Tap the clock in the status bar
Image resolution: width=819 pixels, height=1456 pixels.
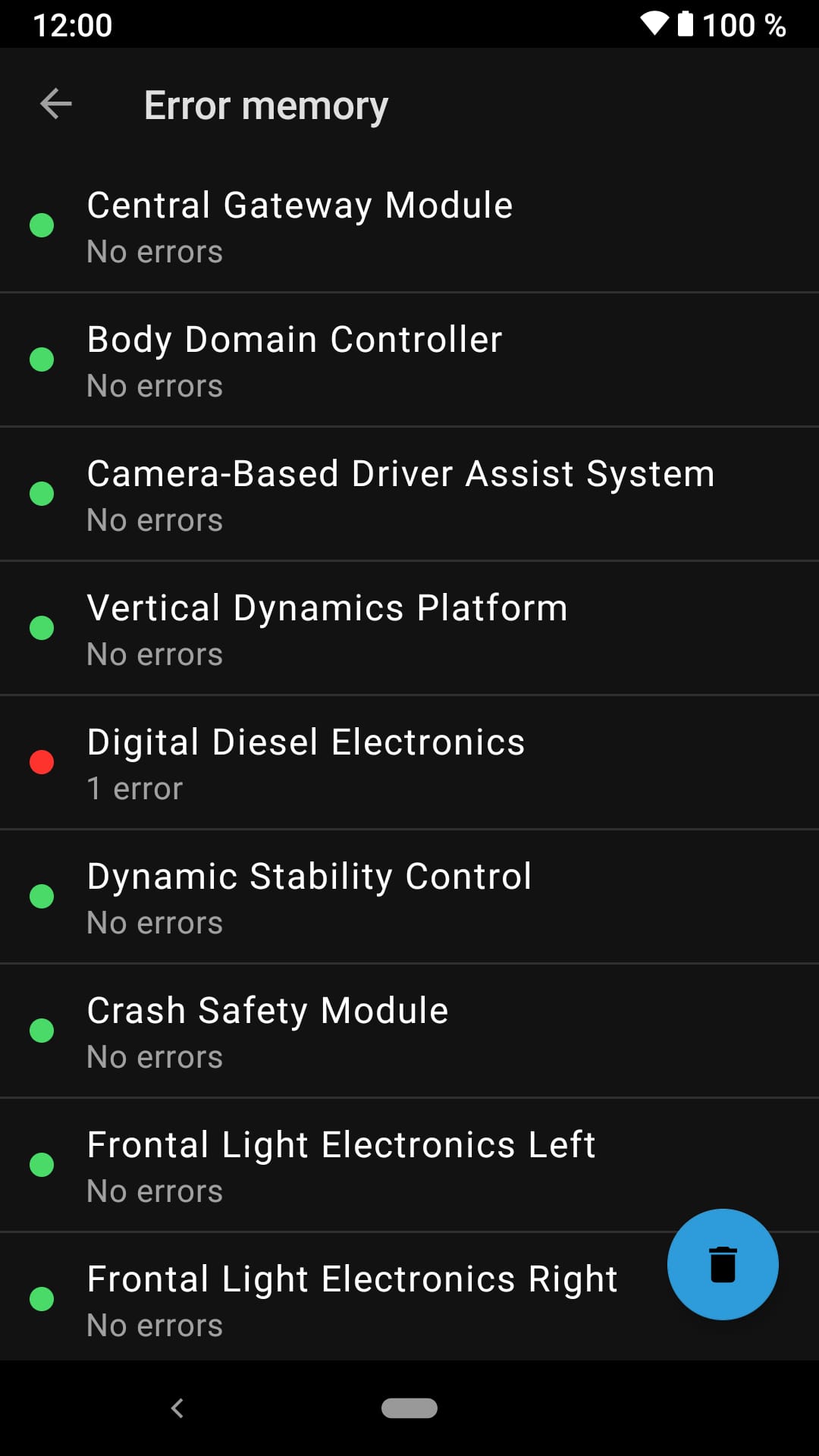(x=74, y=25)
